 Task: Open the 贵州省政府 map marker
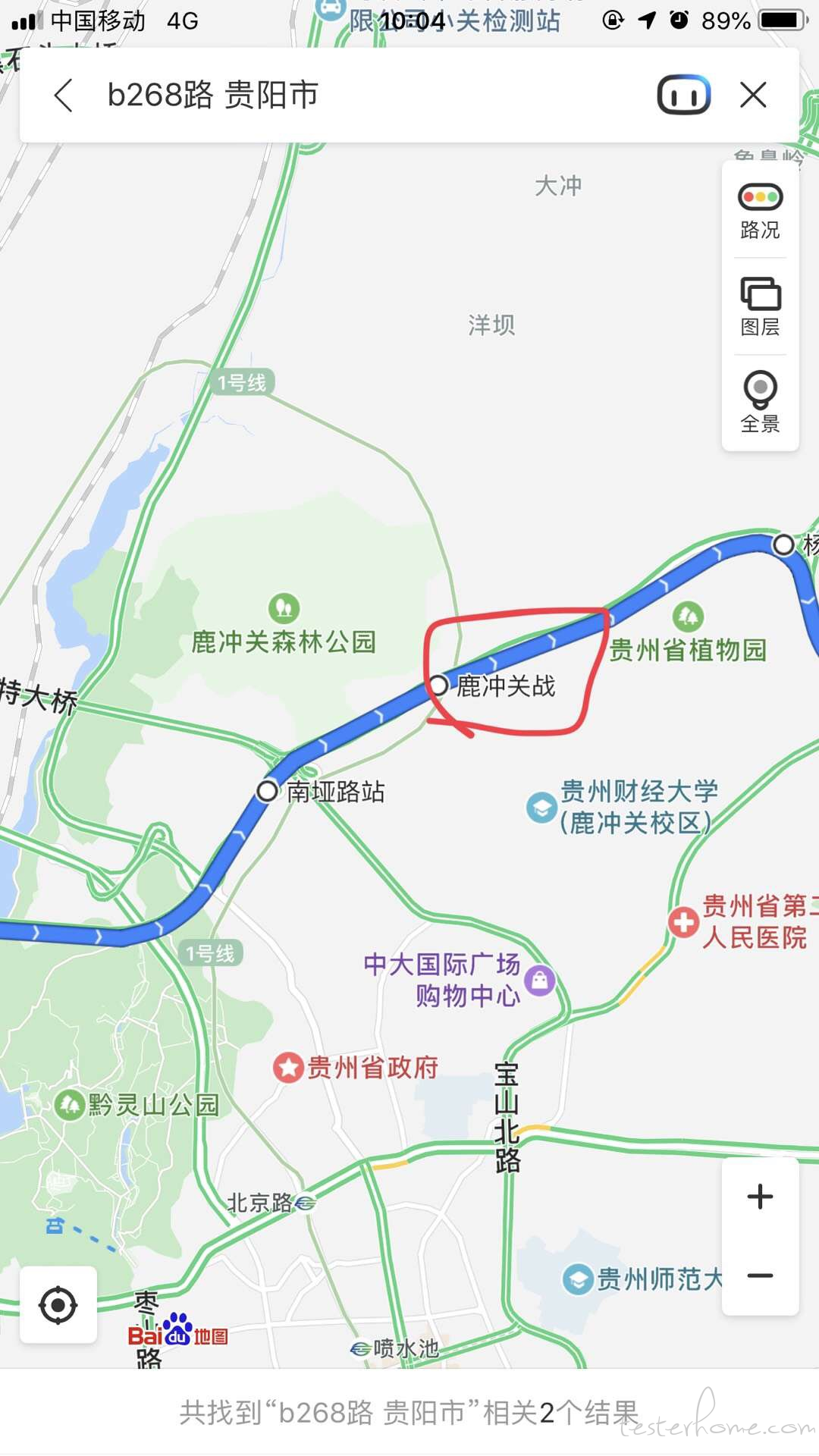[288, 1068]
